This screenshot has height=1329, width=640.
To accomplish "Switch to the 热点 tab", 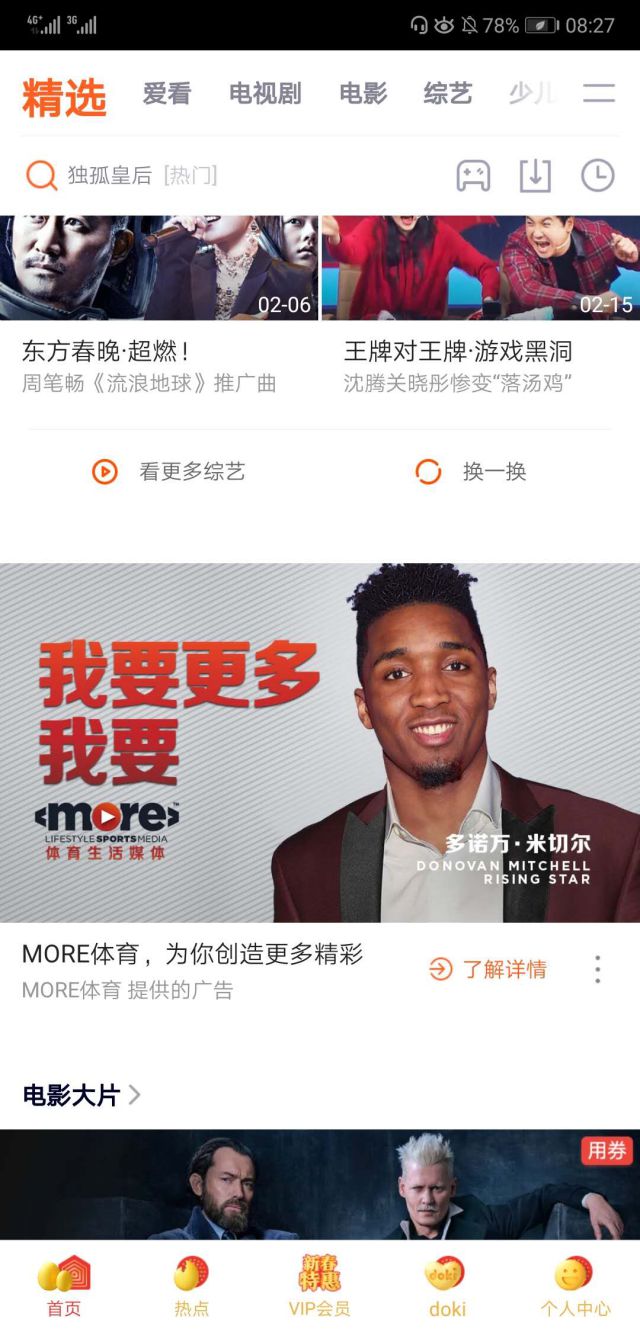I will (x=191, y=1286).
